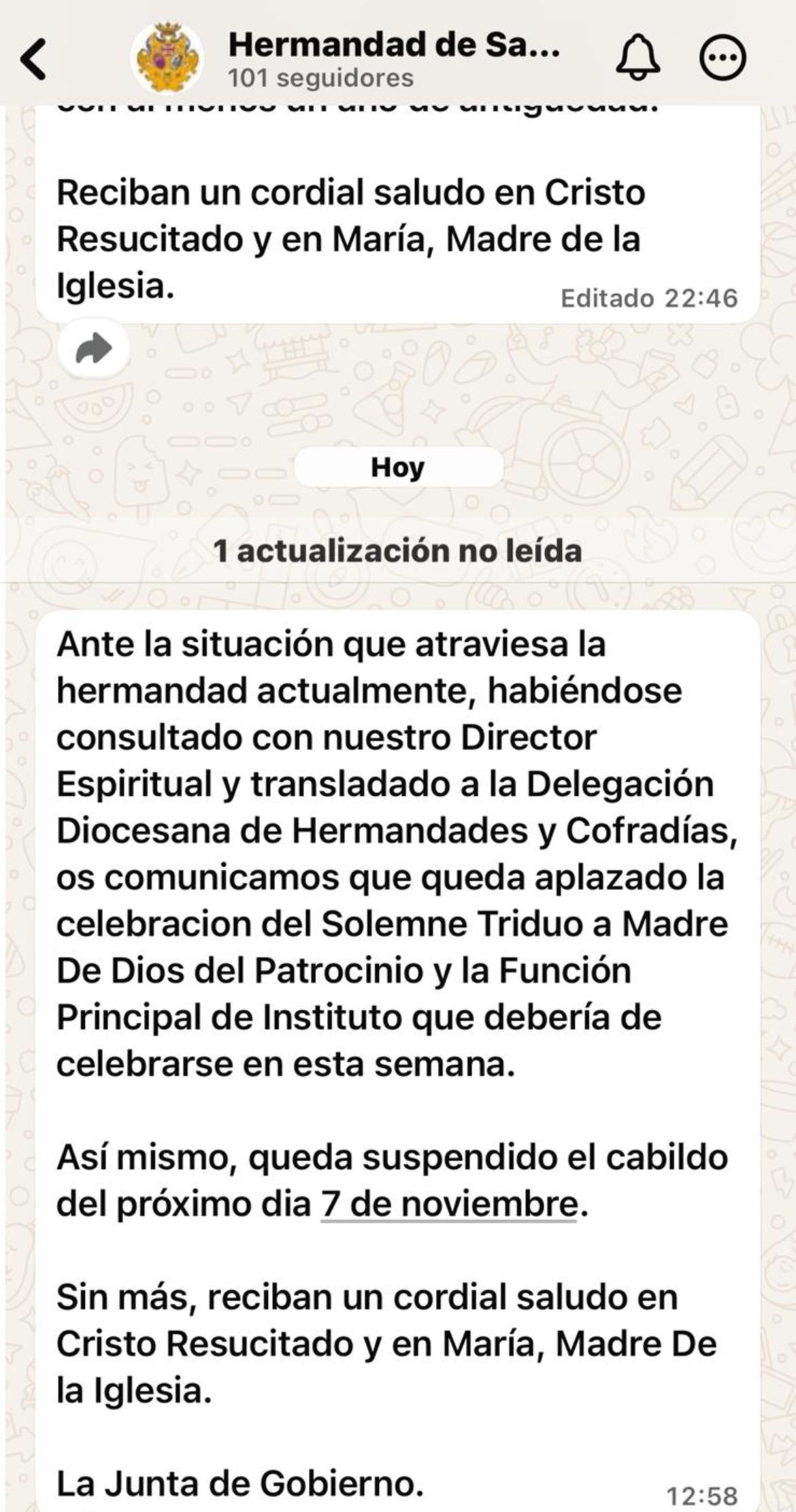
Task: Toggle channel notifications with the bell
Action: pyautogui.click(x=637, y=58)
